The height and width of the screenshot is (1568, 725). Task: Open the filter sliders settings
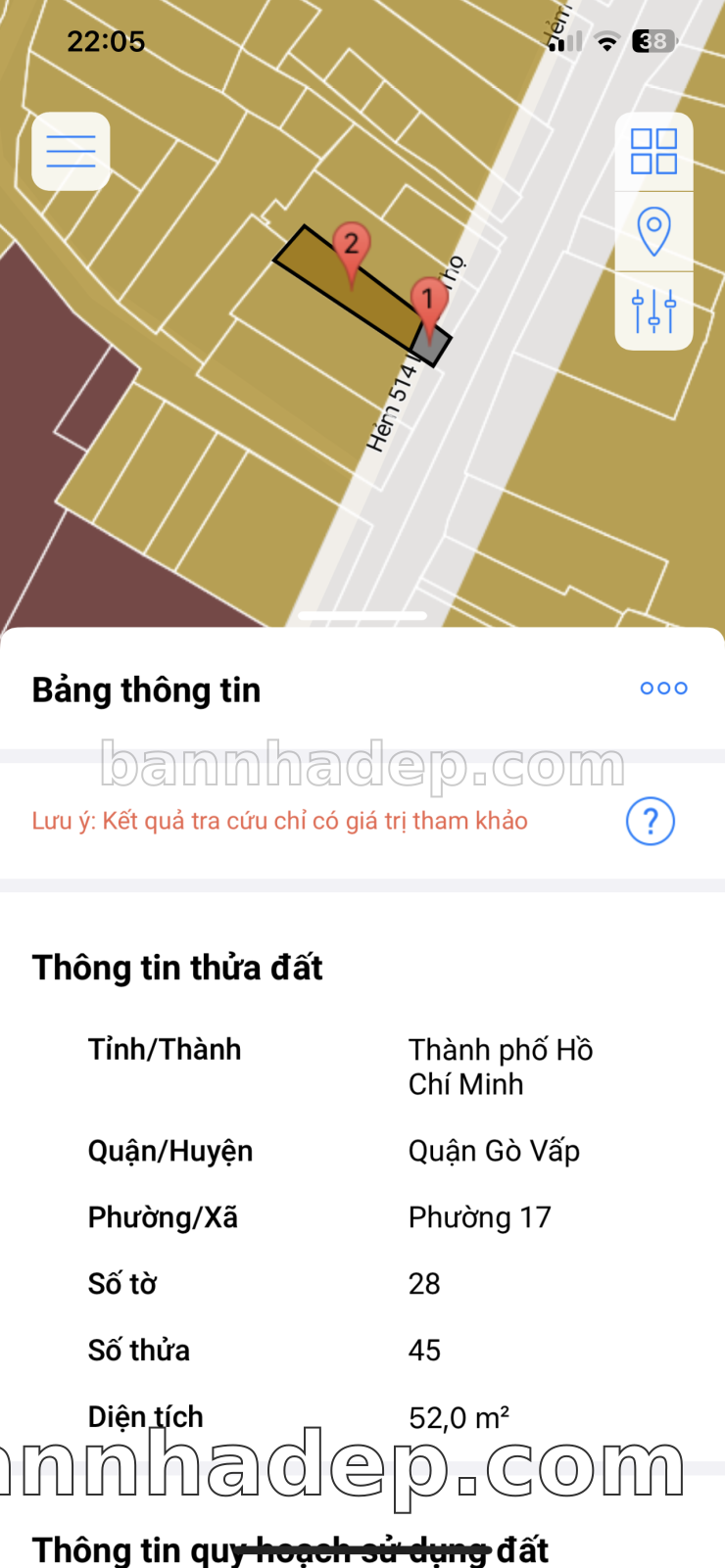[x=653, y=310]
